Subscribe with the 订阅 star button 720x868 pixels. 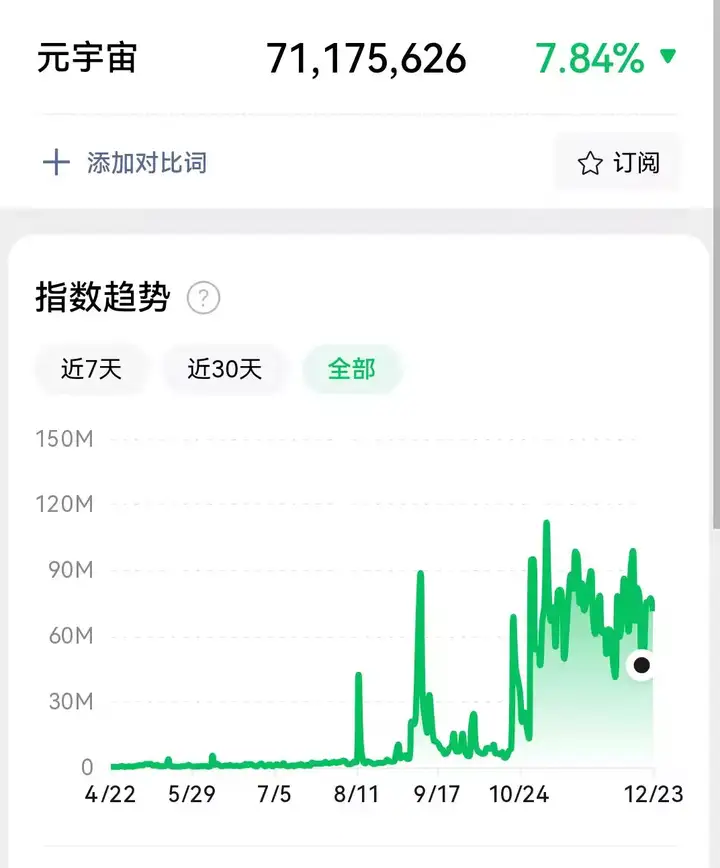[x=619, y=163]
